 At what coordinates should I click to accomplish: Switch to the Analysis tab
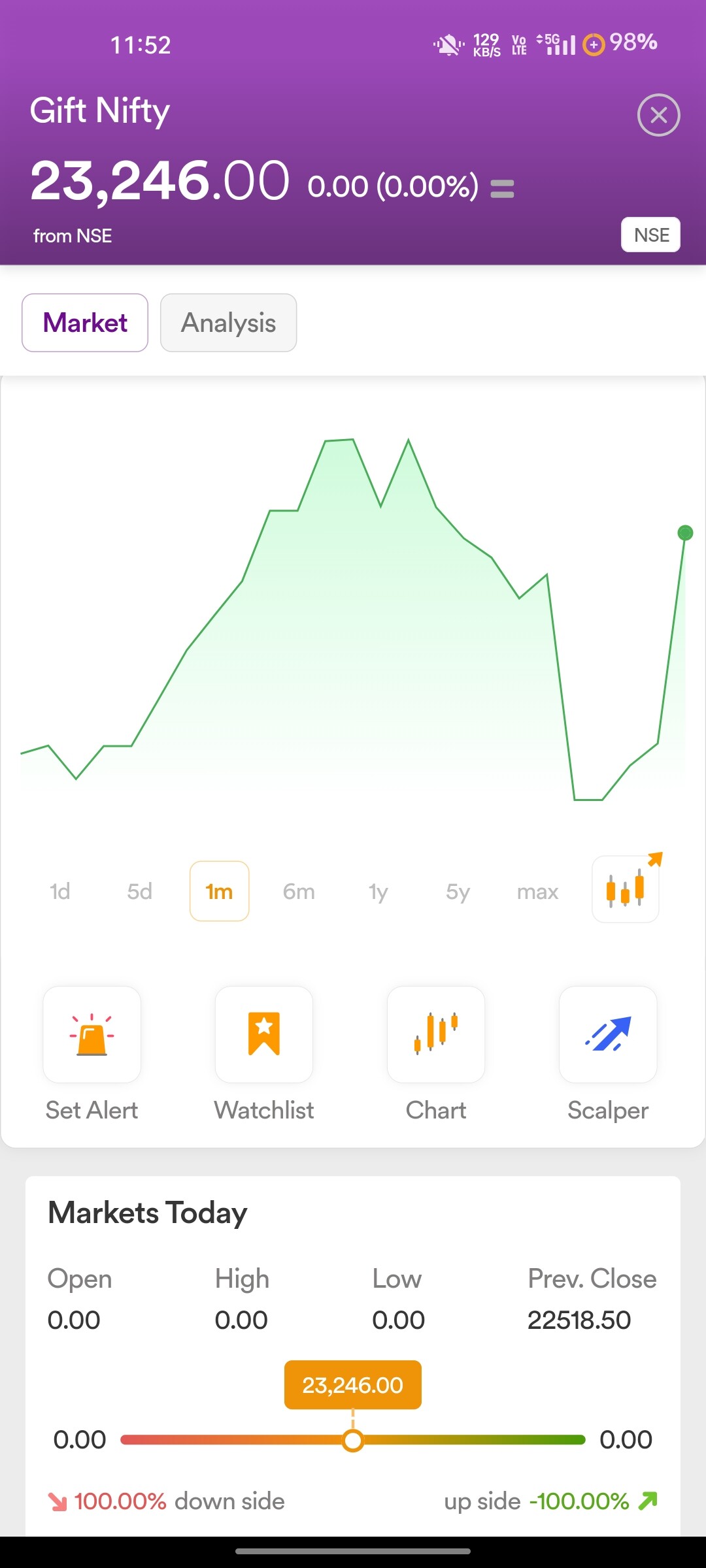tap(228, 323)
